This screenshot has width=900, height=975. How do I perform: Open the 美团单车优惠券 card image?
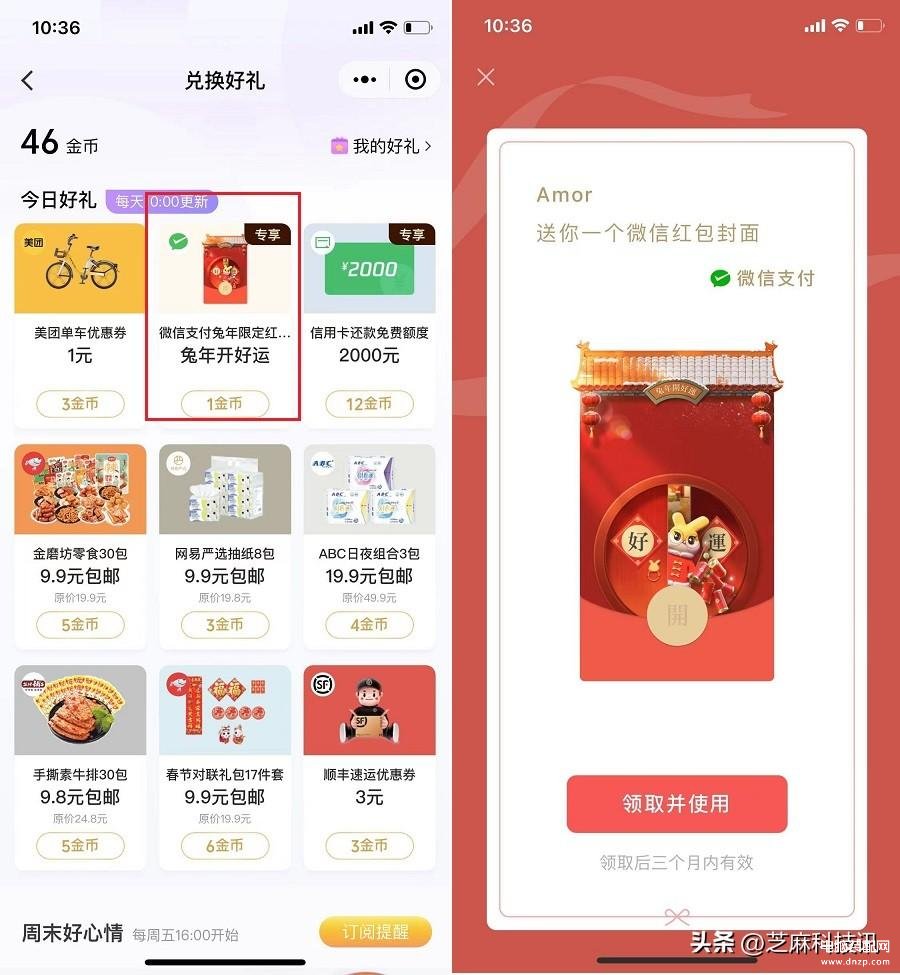(80, 268)
